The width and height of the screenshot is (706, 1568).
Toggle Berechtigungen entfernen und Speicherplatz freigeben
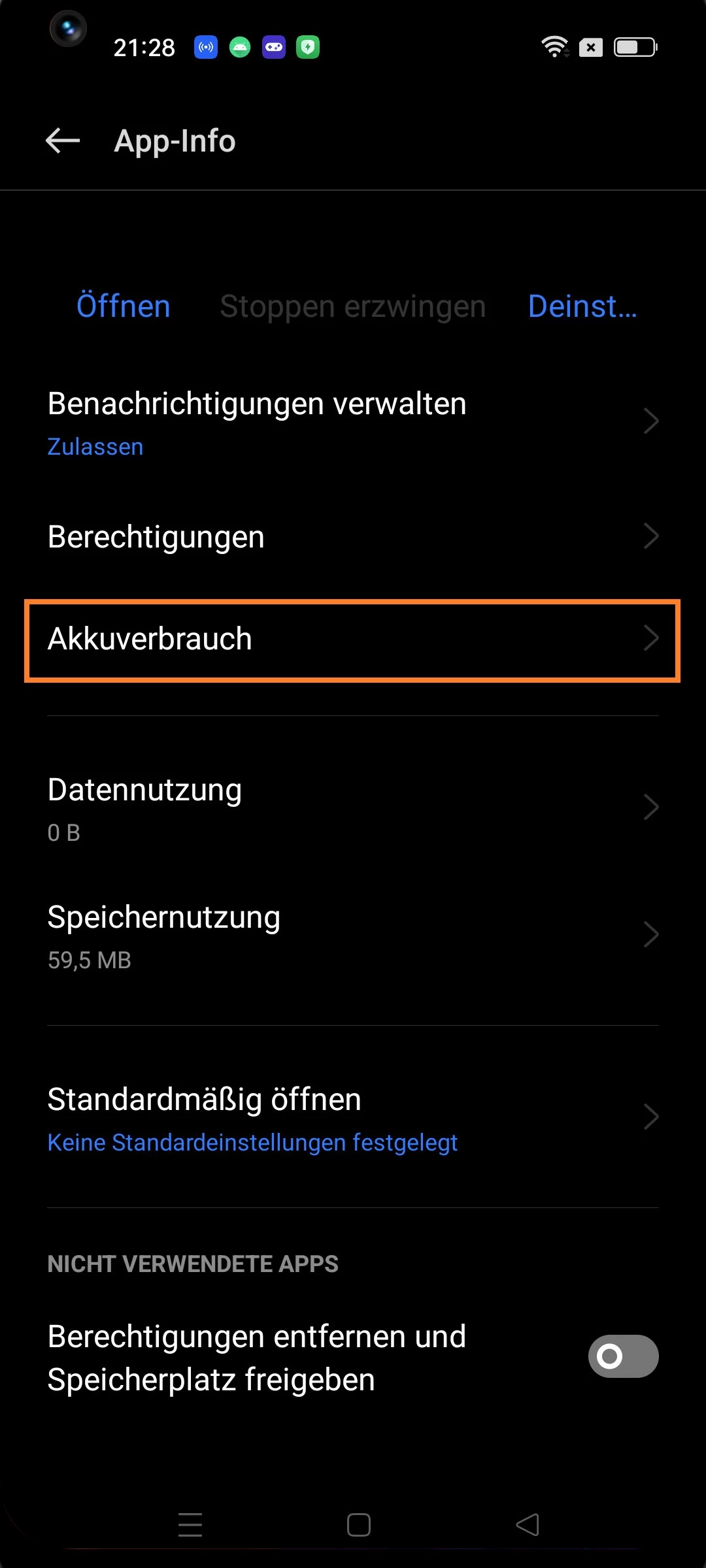[x=622, y=1356]
